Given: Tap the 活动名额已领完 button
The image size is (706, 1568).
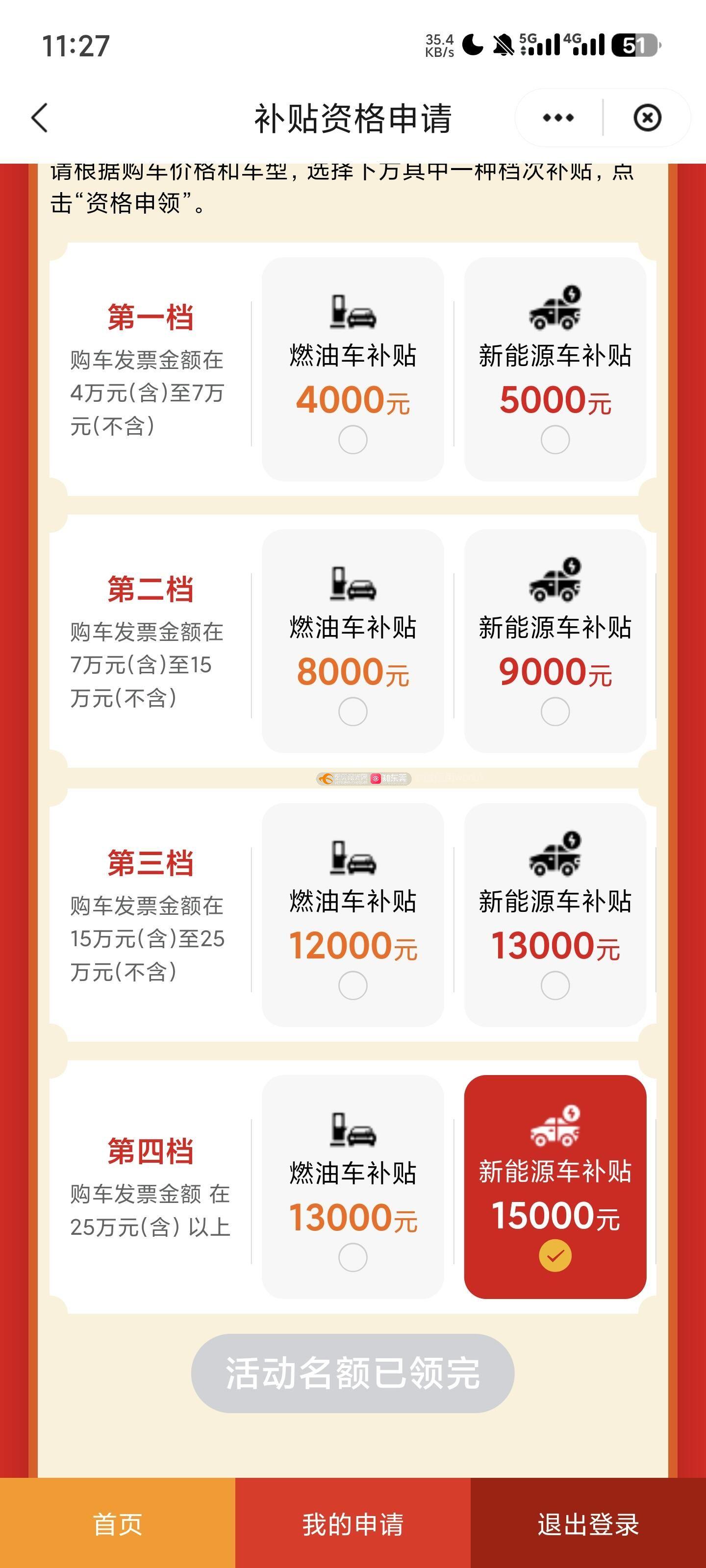Looking at the screenshot, I should [x=353, y=1373].
